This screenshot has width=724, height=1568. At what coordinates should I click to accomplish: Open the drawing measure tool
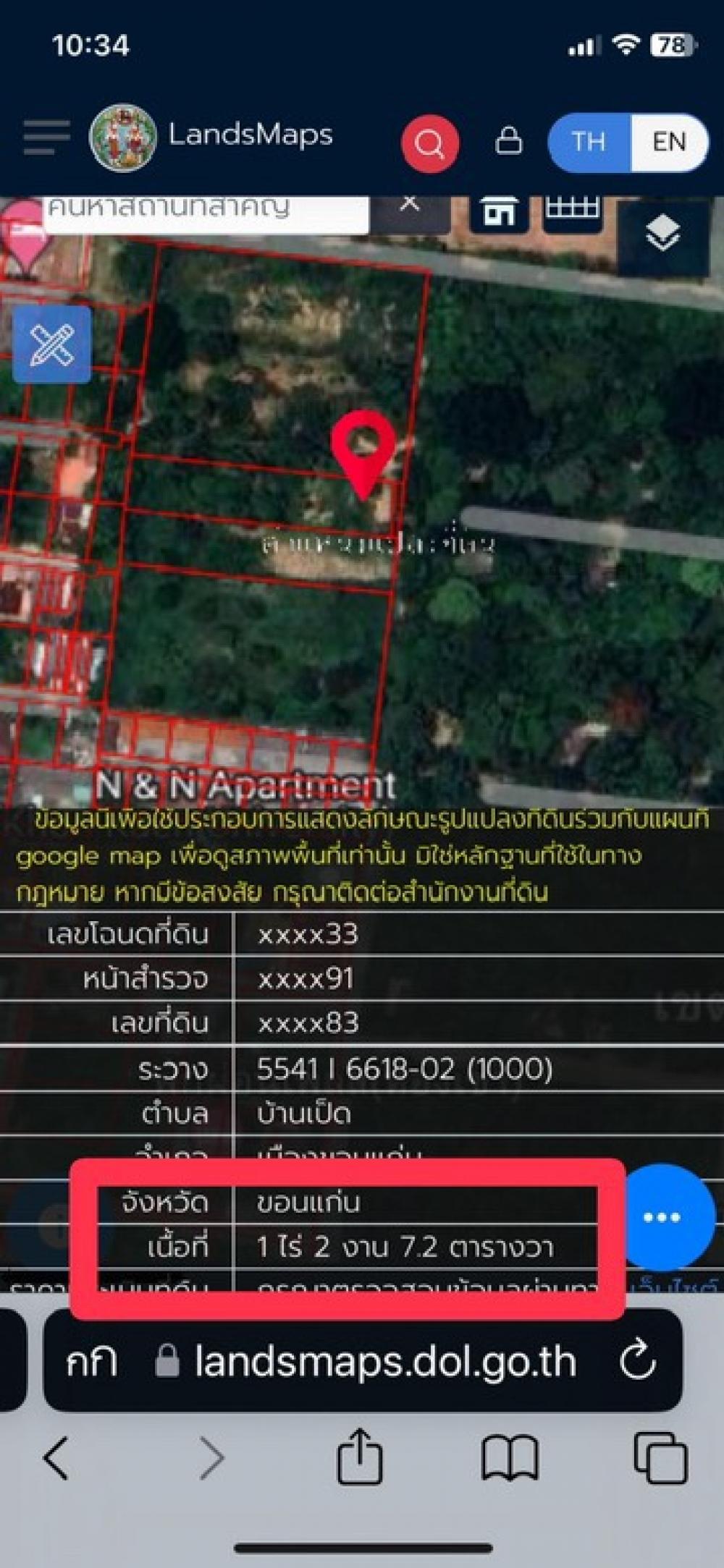tap(52, 344)
